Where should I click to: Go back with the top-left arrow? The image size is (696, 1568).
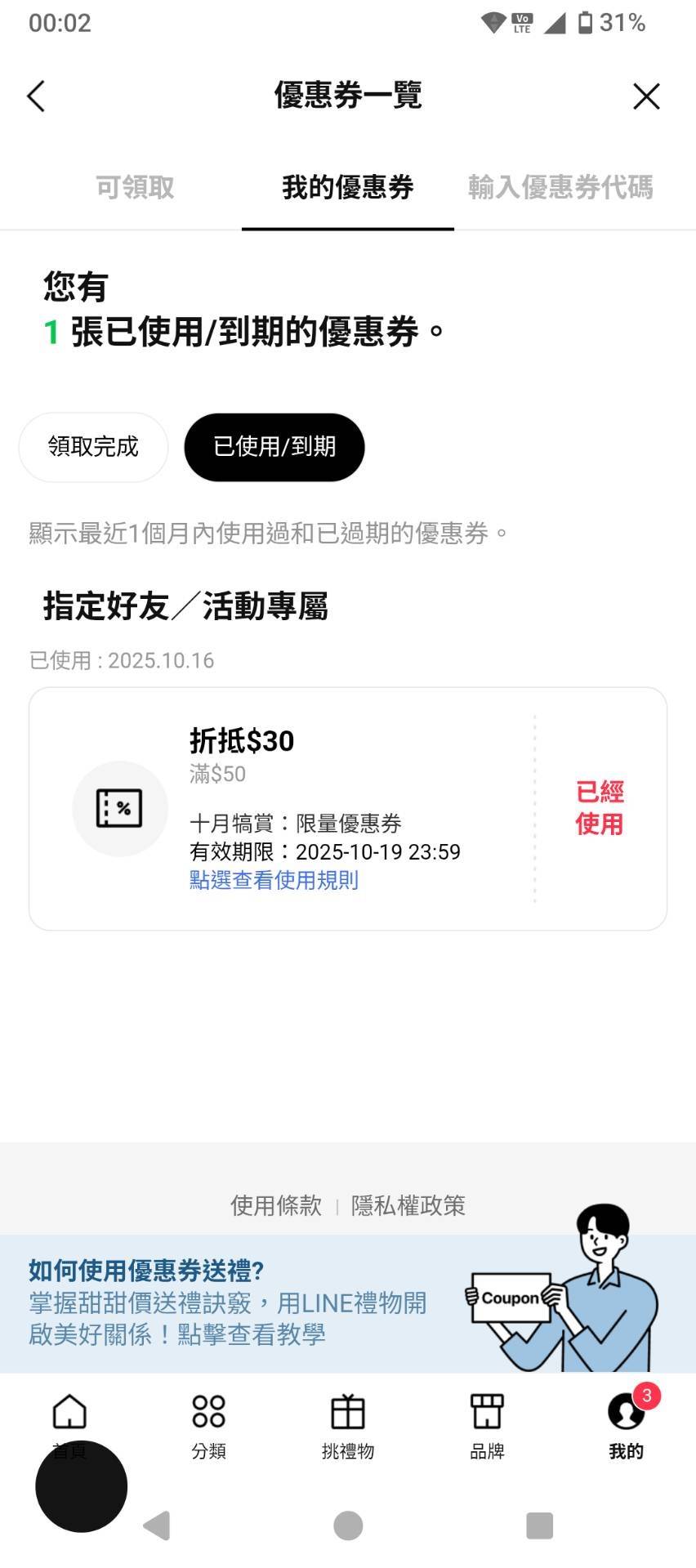(x=36, y=96)
